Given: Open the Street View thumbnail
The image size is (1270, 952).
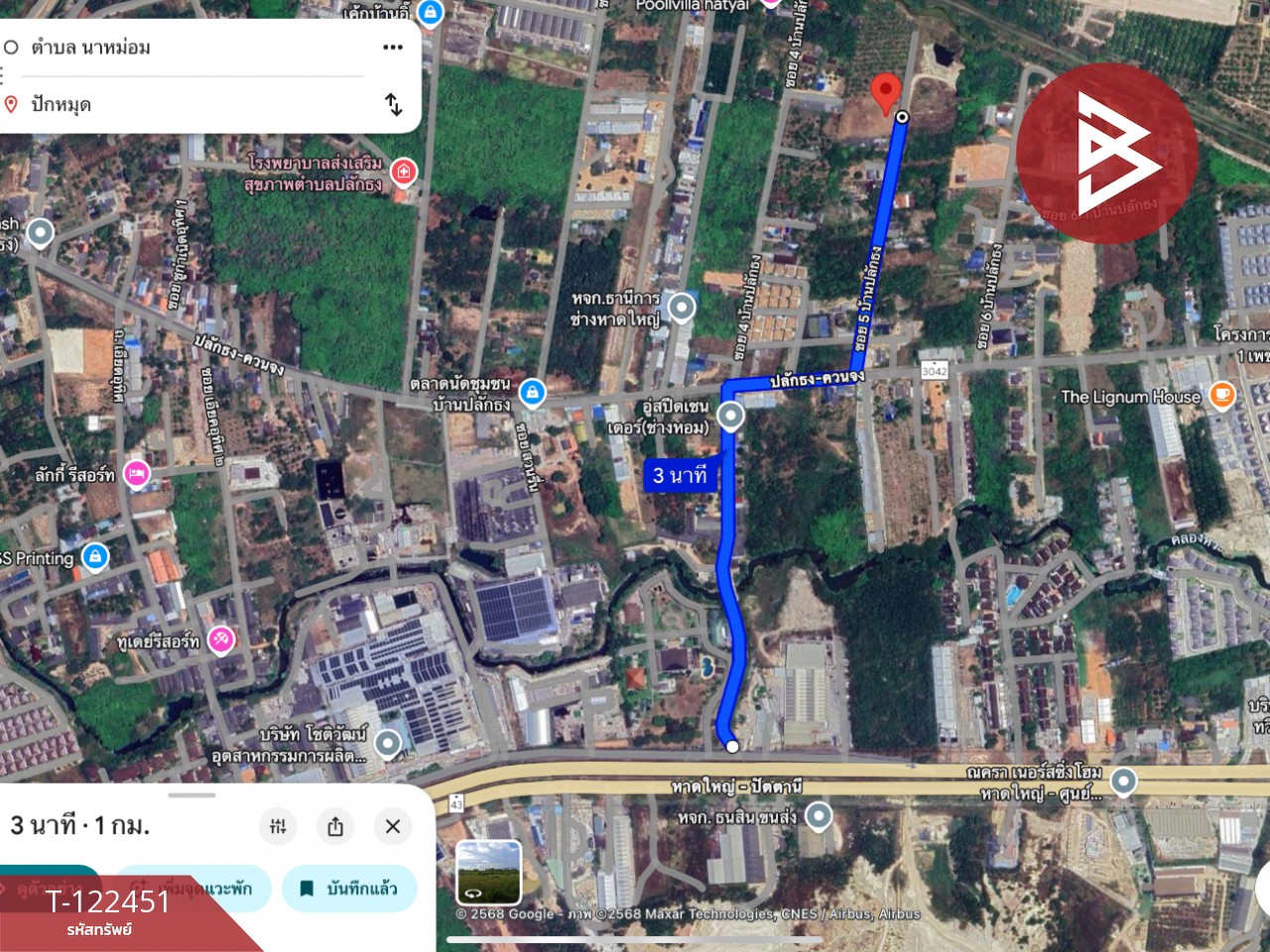Looking at the screenshot, I should click(x=488, y=873).
